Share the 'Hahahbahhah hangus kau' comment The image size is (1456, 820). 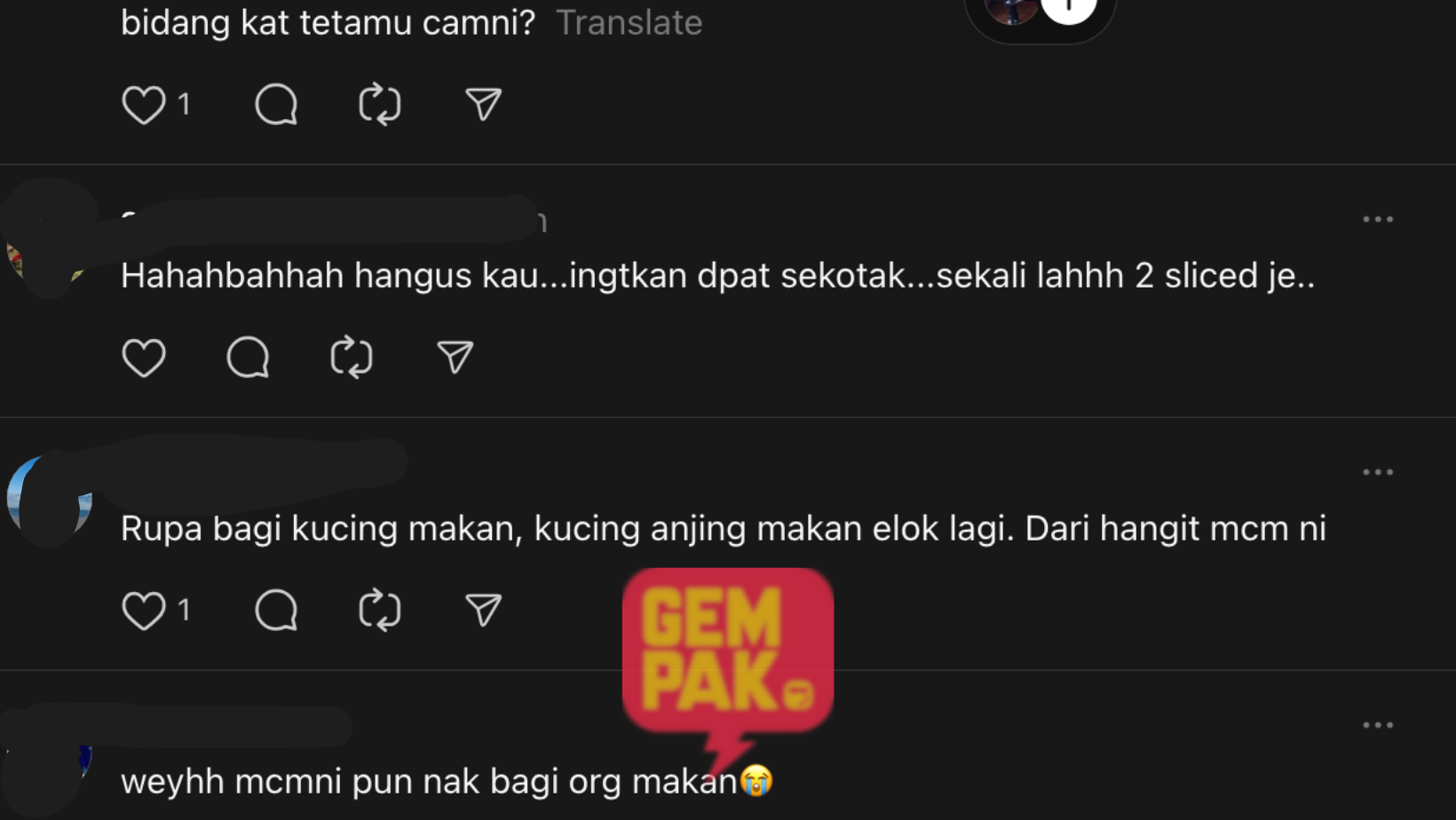pyautogui.click(x=455, y=358)
